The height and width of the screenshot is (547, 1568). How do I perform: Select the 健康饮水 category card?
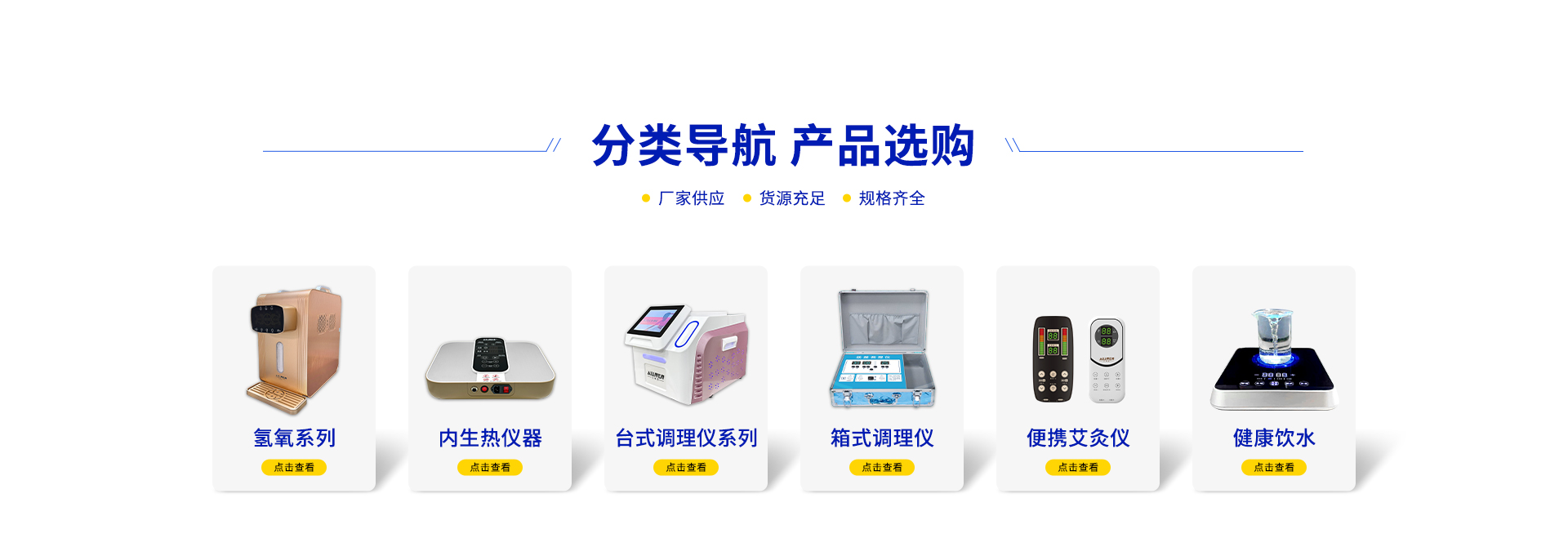pos(1274,378)
